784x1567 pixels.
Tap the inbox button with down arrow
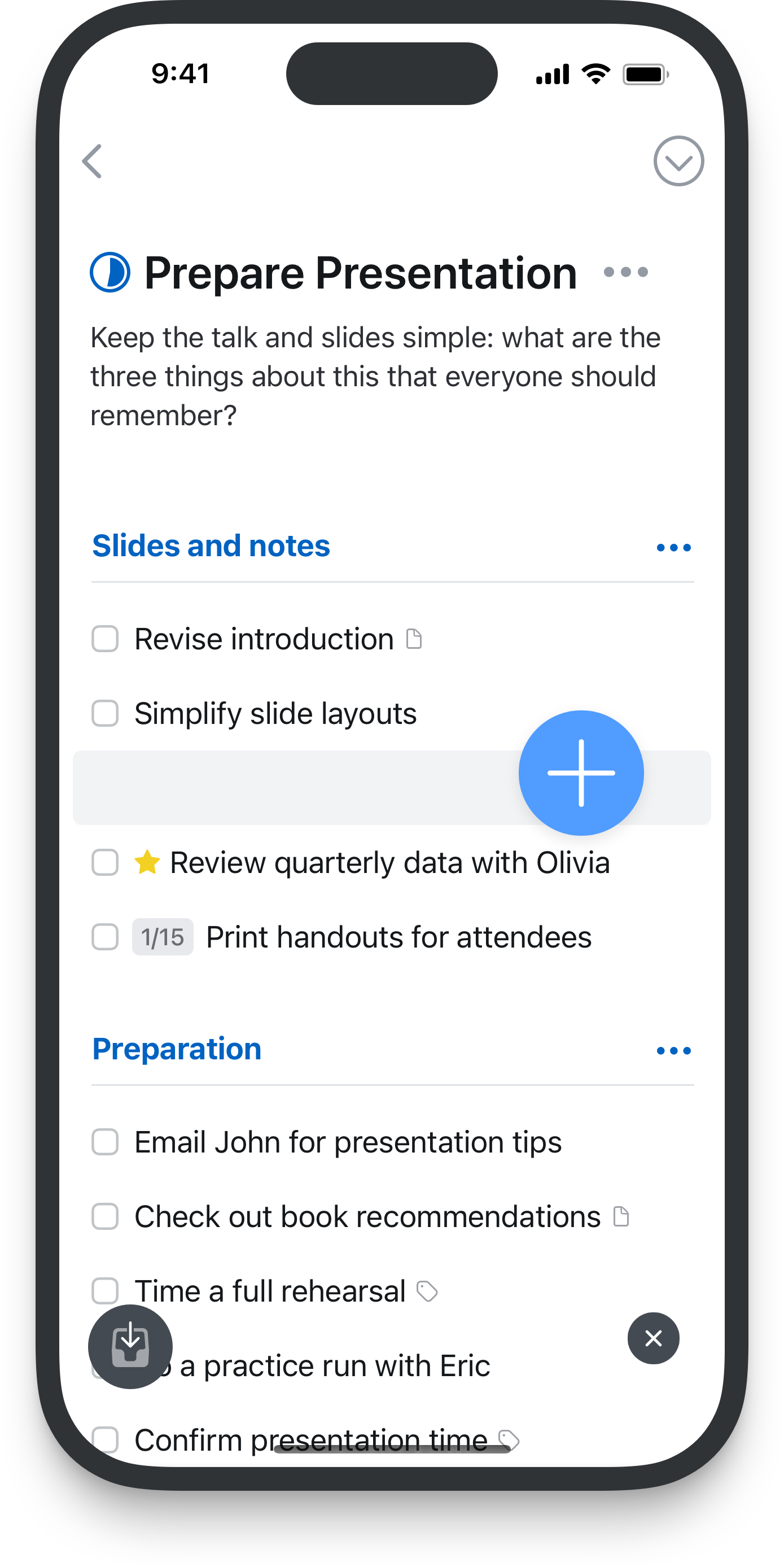(x=130, y=1346)
